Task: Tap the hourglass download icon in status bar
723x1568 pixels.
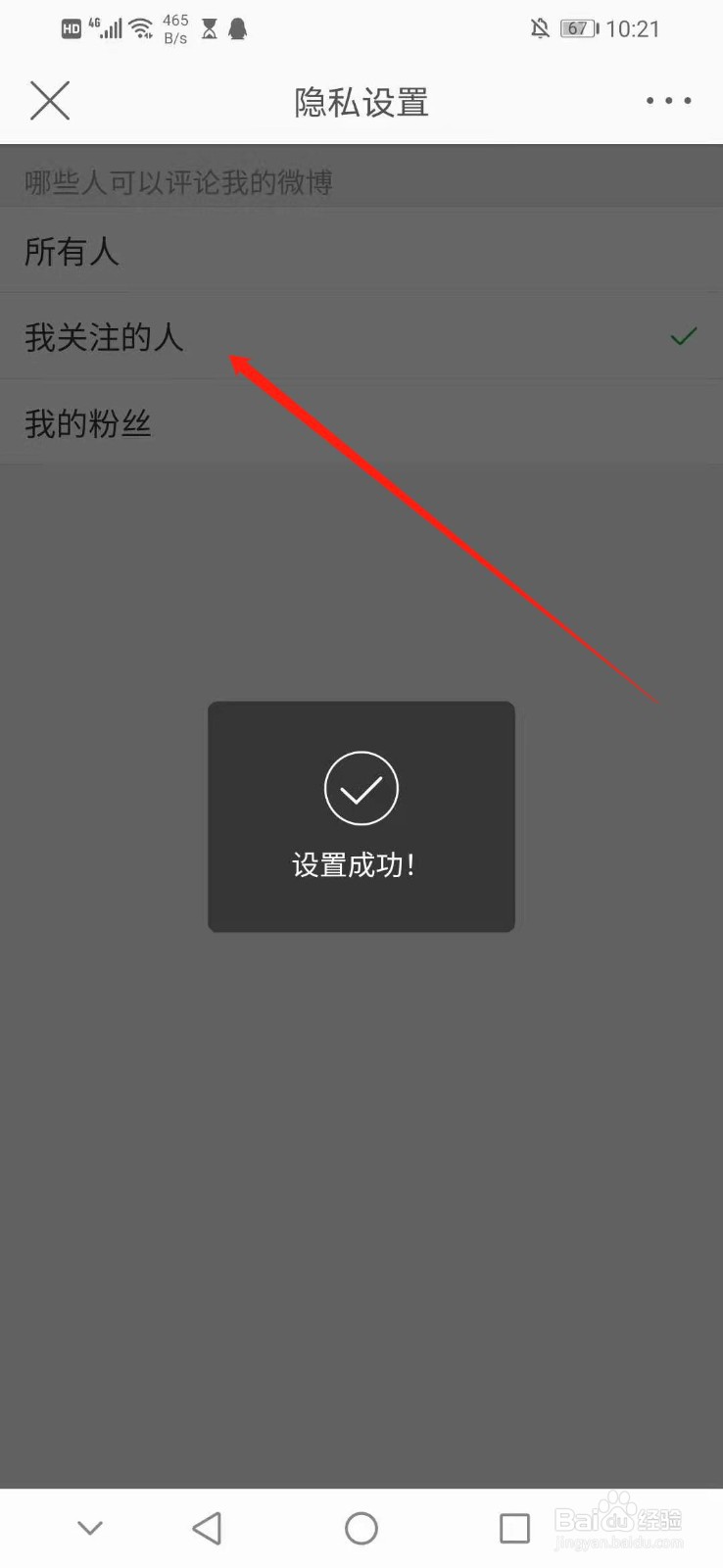Action: [x=207, y=27]
